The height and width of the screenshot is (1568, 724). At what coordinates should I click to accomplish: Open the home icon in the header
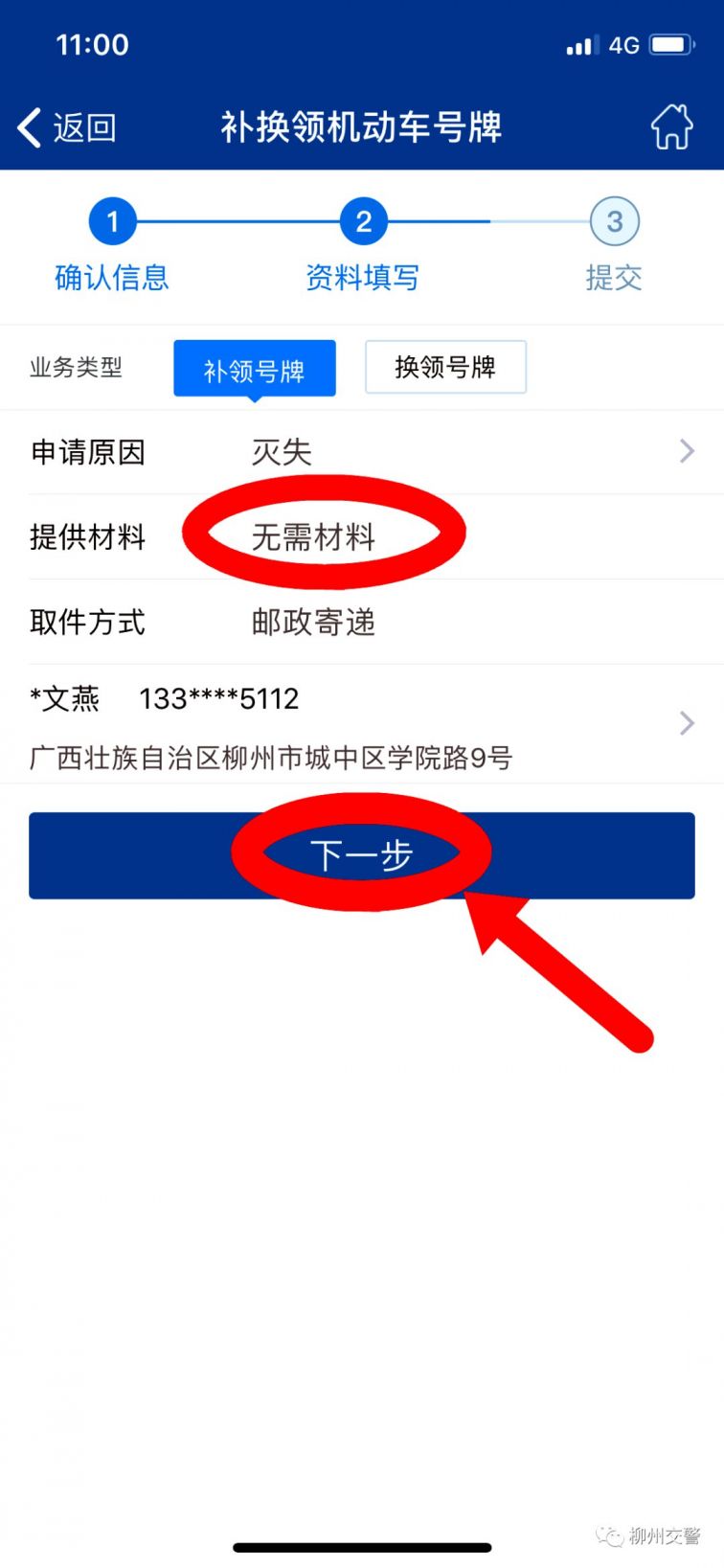tap(671, 126)
